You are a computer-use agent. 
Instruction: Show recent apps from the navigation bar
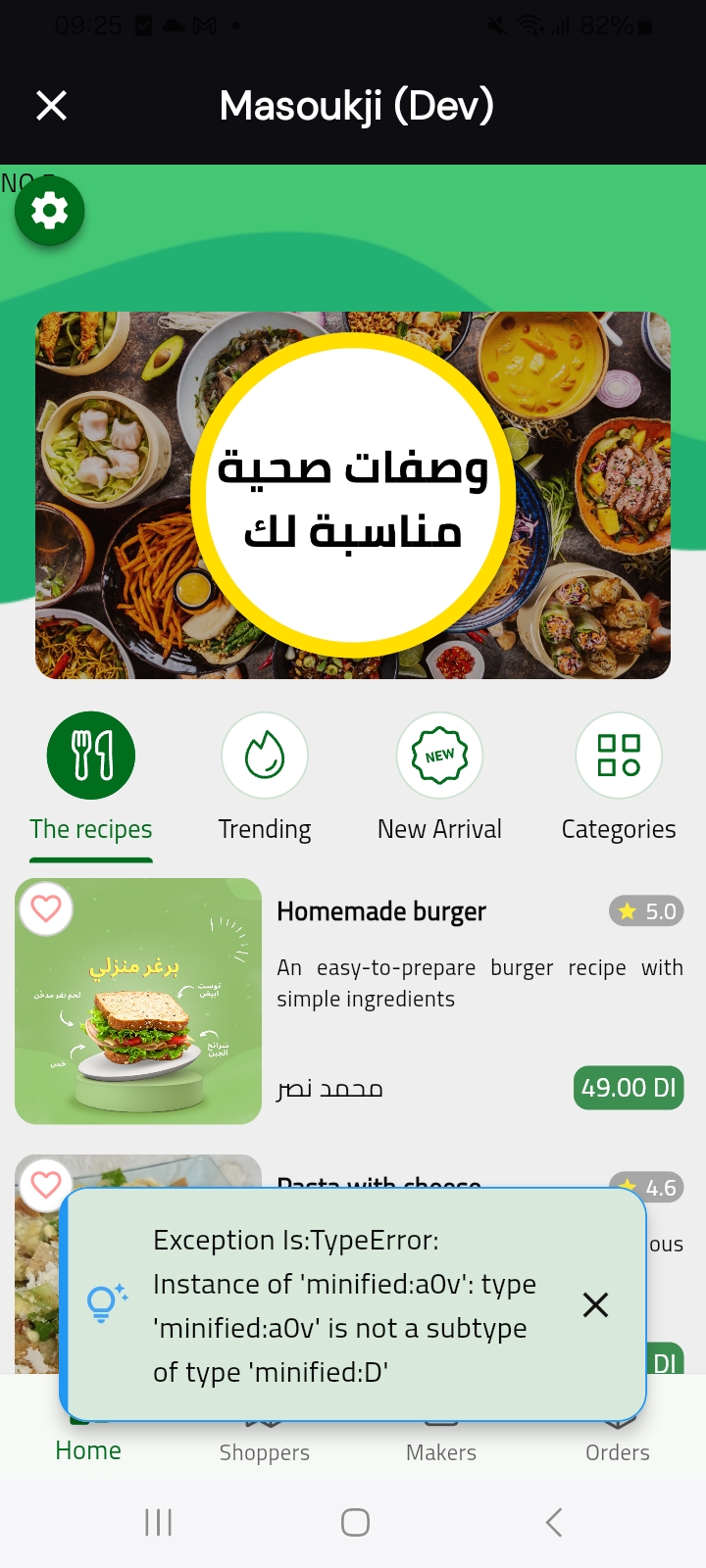[159, 1522]
